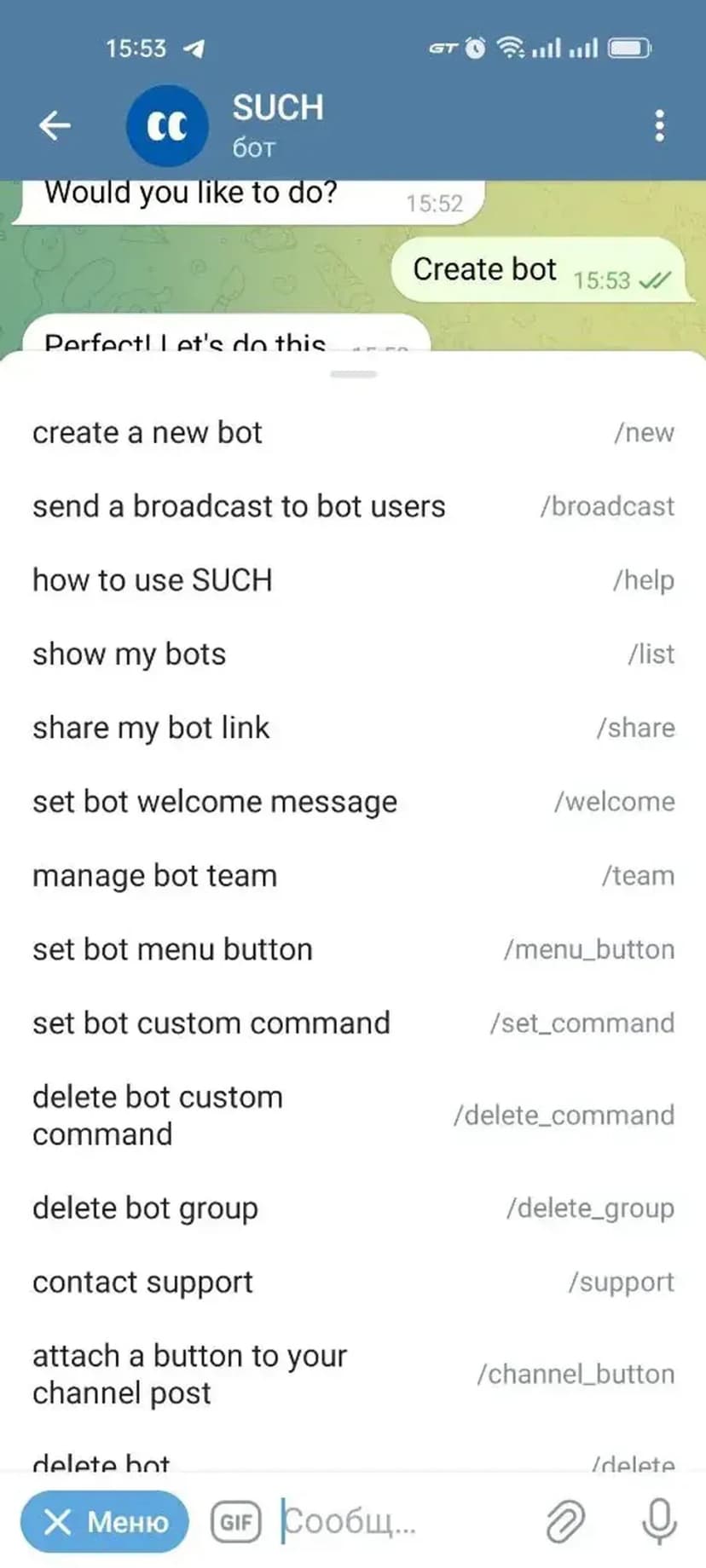
Task: Select the /team manage bot team command
Action: (x=353, y=876)
